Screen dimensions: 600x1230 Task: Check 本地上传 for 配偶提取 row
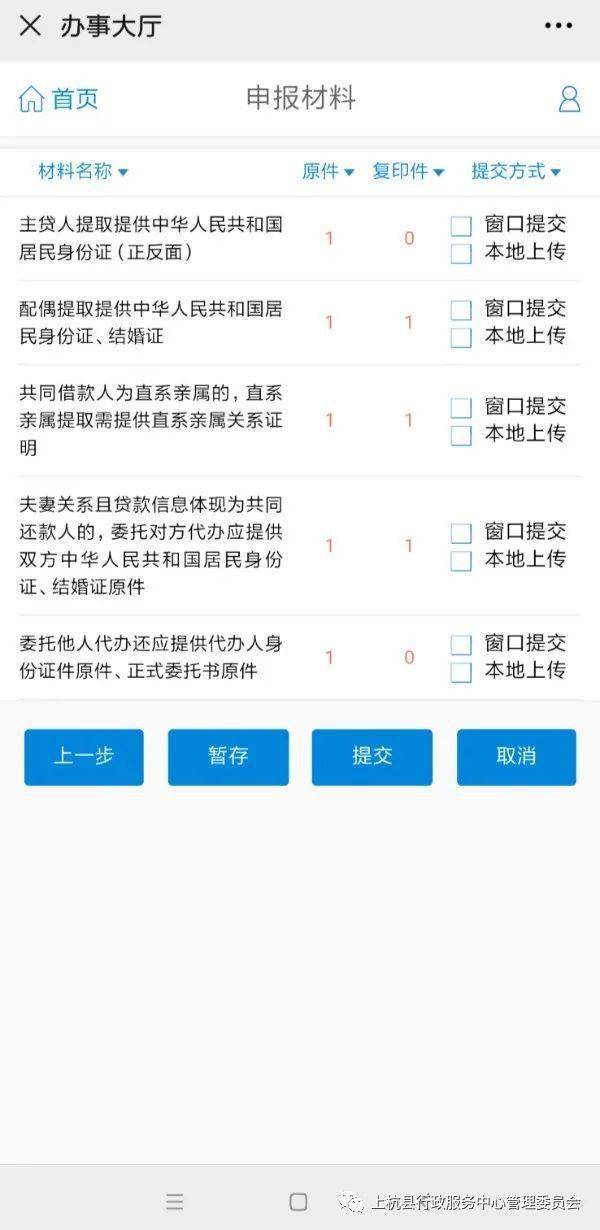(x=460, y=338)
